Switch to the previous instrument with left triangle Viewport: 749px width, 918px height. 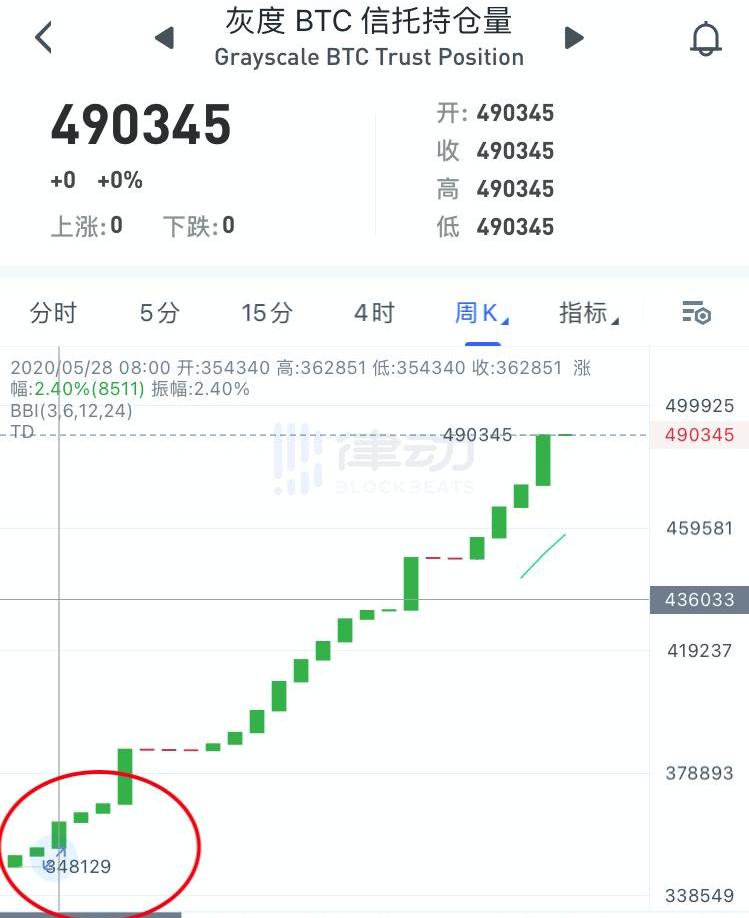(x=164, y=38)
